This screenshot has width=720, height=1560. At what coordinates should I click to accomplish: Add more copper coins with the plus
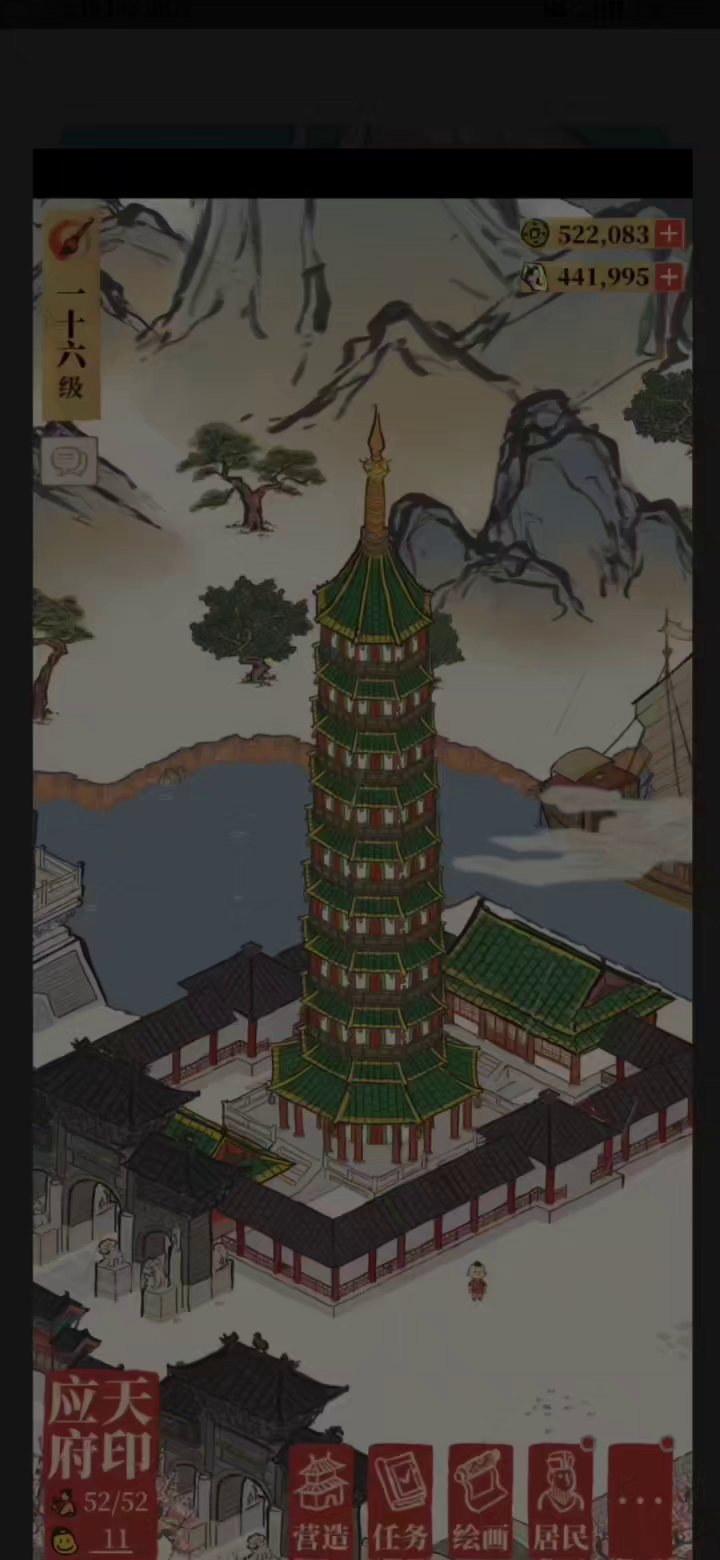coord(670,234)
